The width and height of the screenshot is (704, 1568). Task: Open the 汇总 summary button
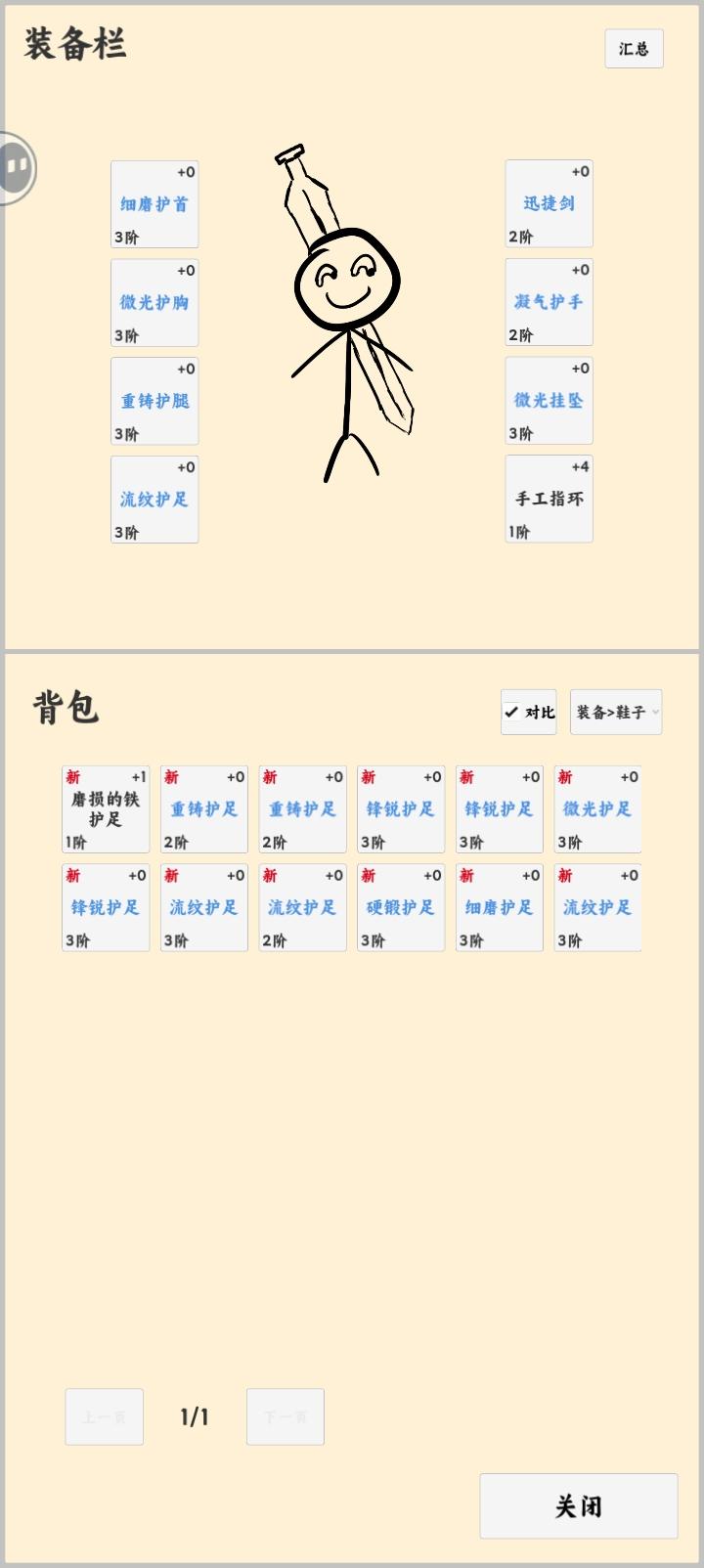click(x=634, y=49)
